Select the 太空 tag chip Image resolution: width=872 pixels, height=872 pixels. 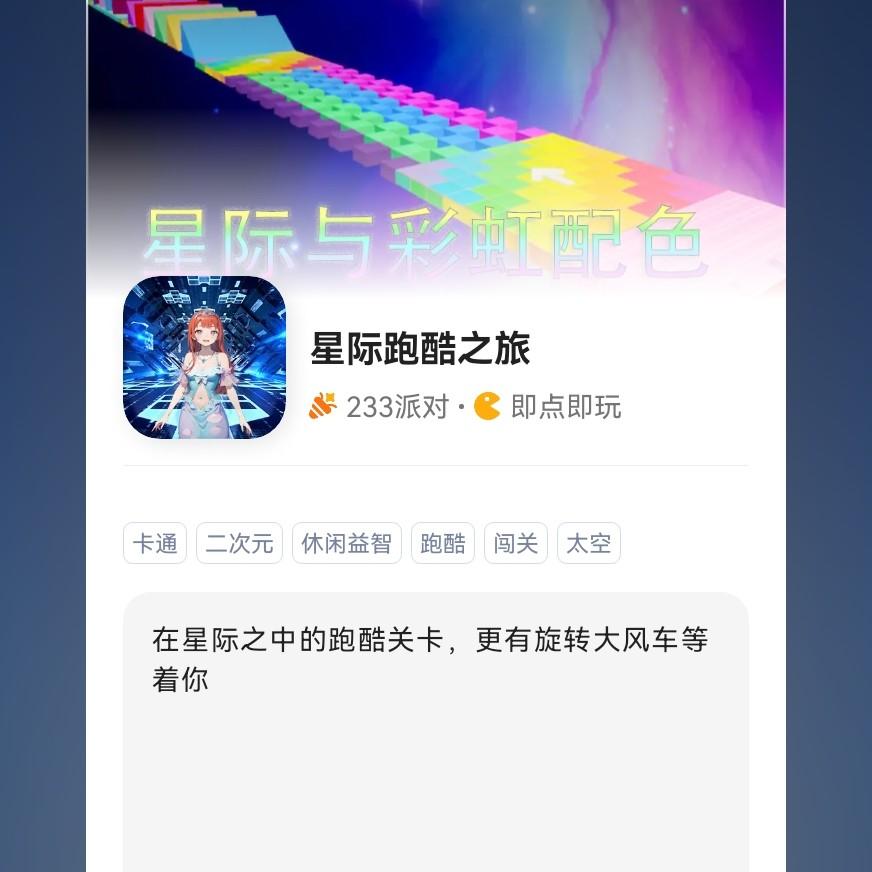pos(588,543)
